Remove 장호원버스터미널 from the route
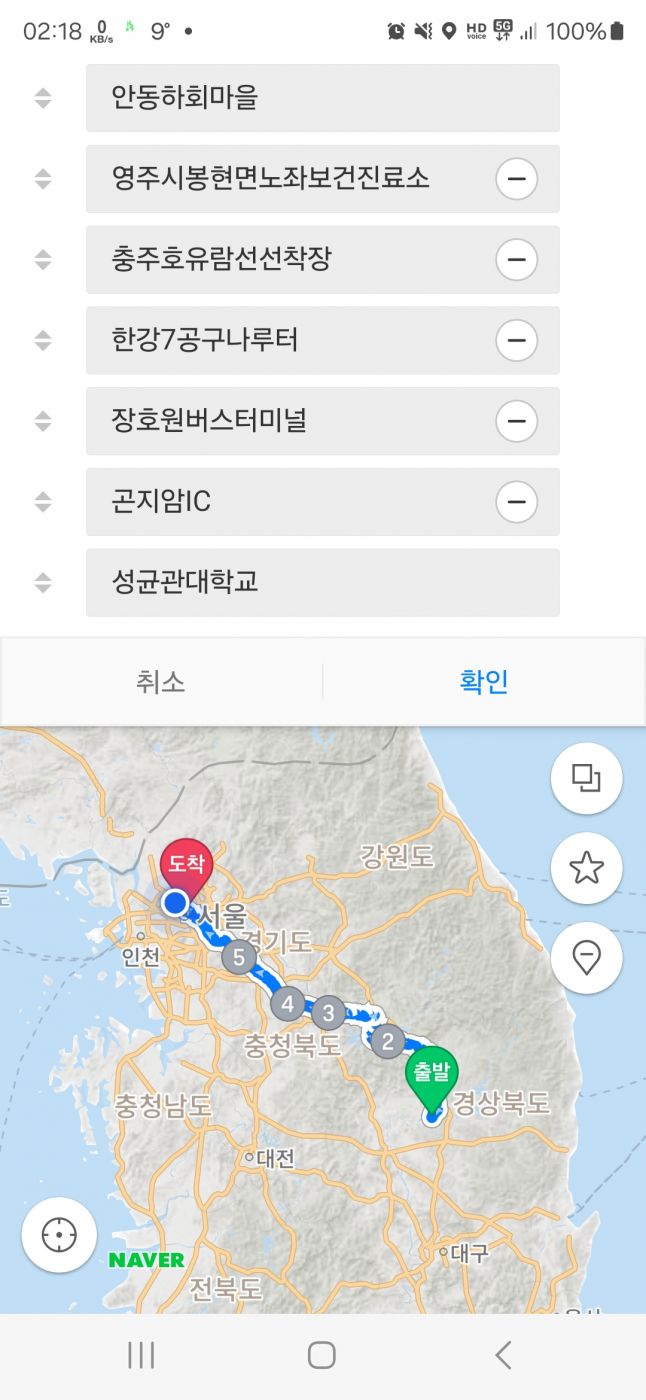This screenshot has height=1400, width=646. 516,421
